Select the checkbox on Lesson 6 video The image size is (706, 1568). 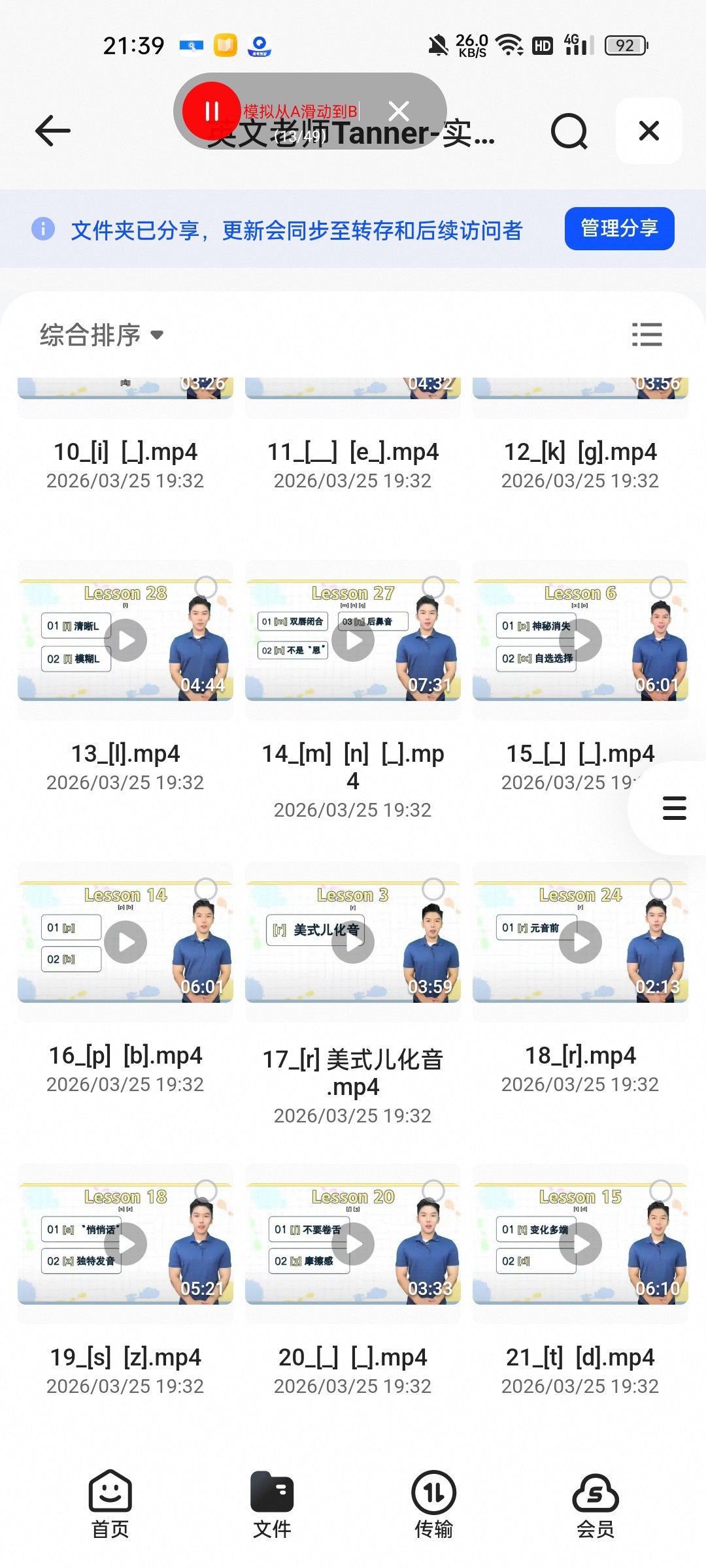[660, 587]
